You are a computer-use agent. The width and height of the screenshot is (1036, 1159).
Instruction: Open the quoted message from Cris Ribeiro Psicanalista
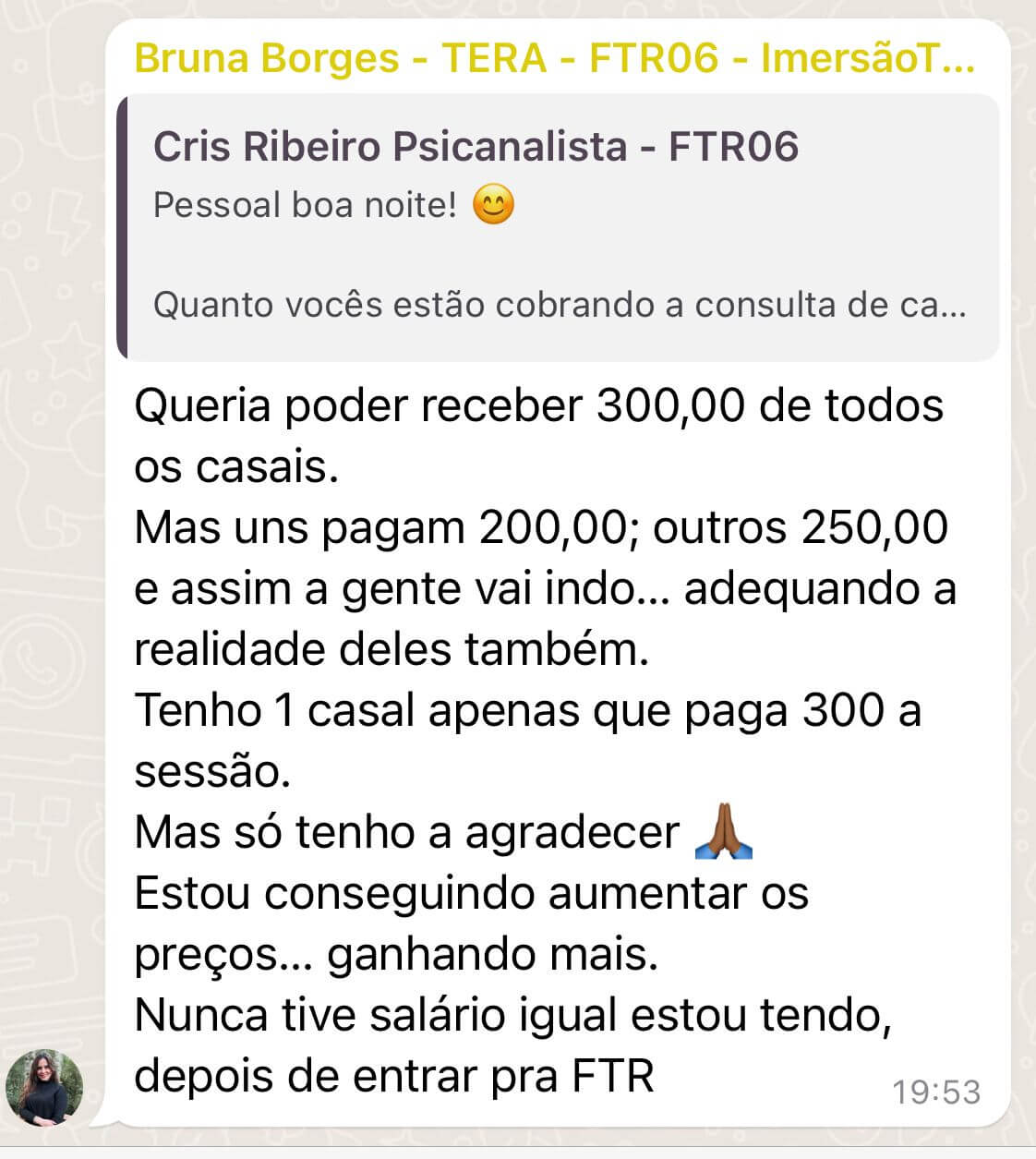click(558, 227)
